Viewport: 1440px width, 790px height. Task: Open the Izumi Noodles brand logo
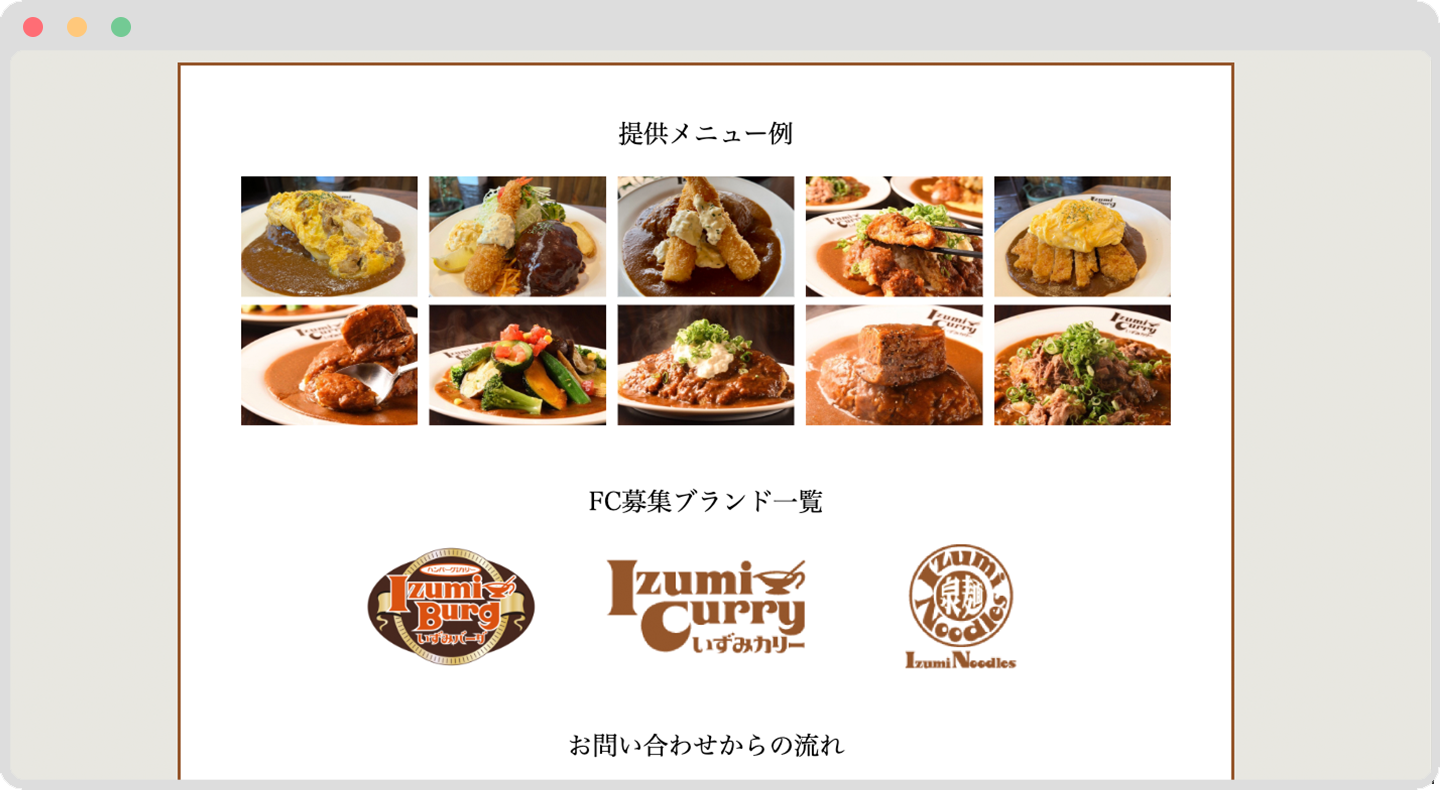[960, 607]
